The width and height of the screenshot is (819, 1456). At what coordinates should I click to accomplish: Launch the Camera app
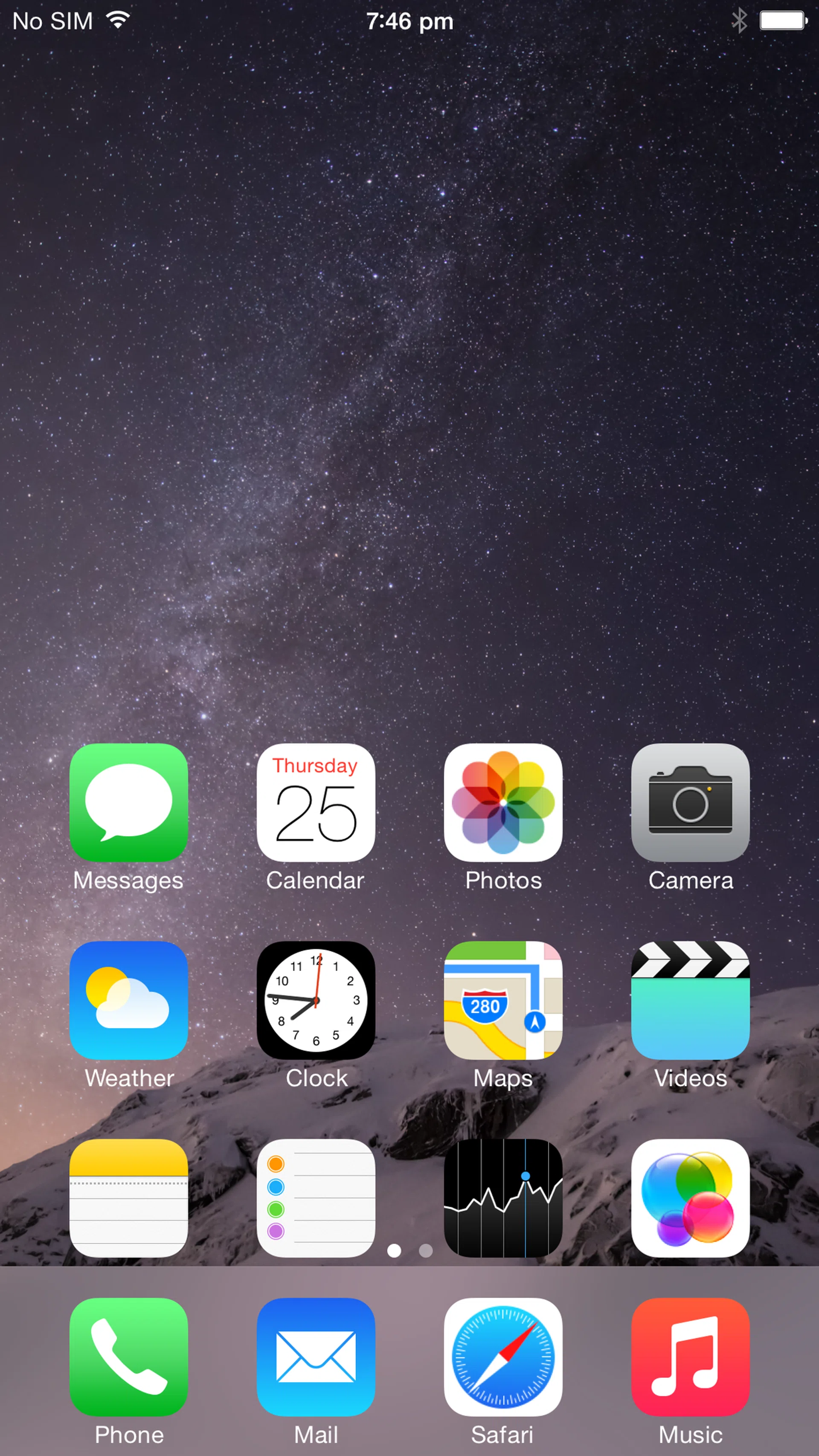(x=690, y=802)
